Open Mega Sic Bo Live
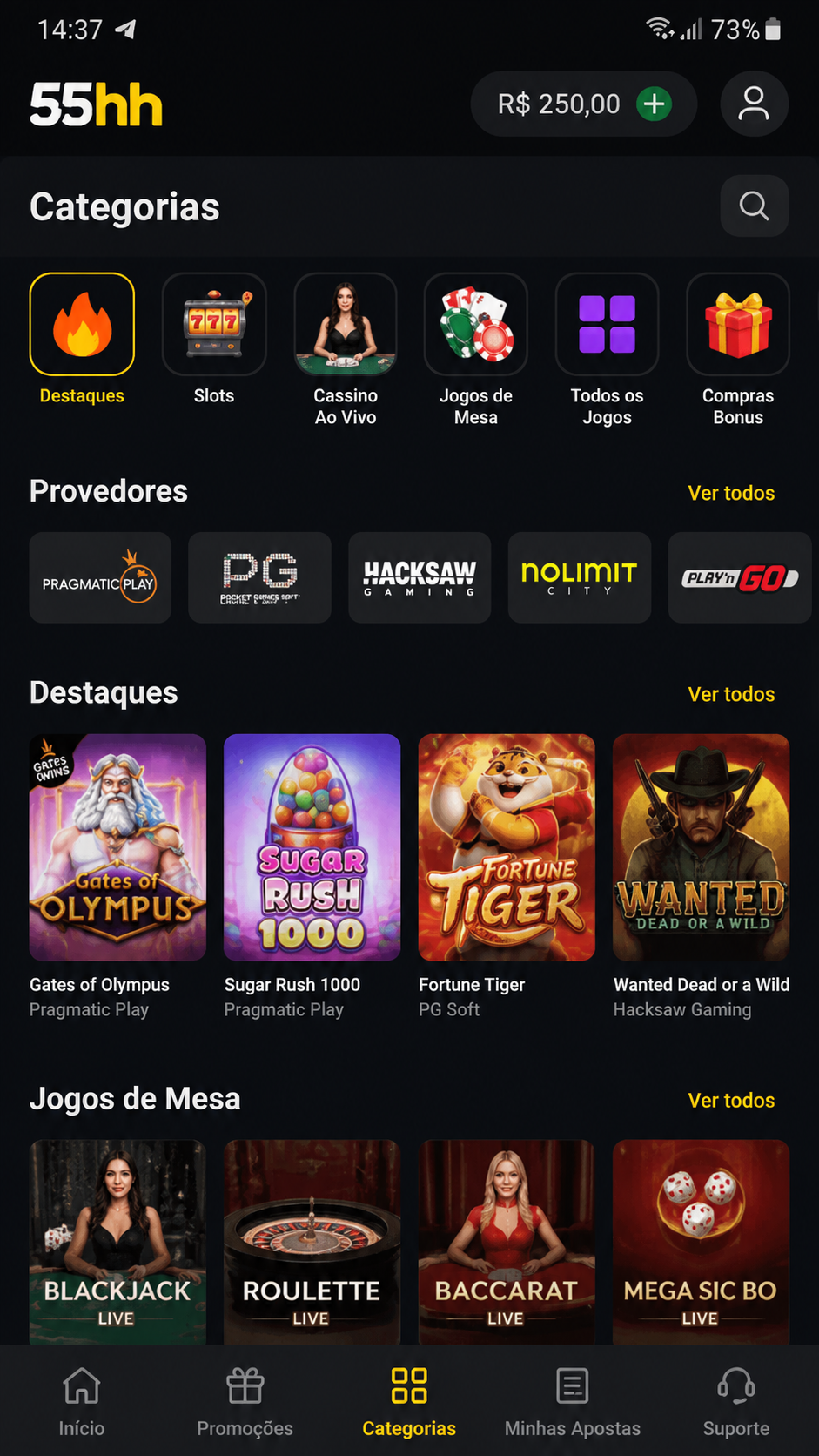 tap(702, 1243)
